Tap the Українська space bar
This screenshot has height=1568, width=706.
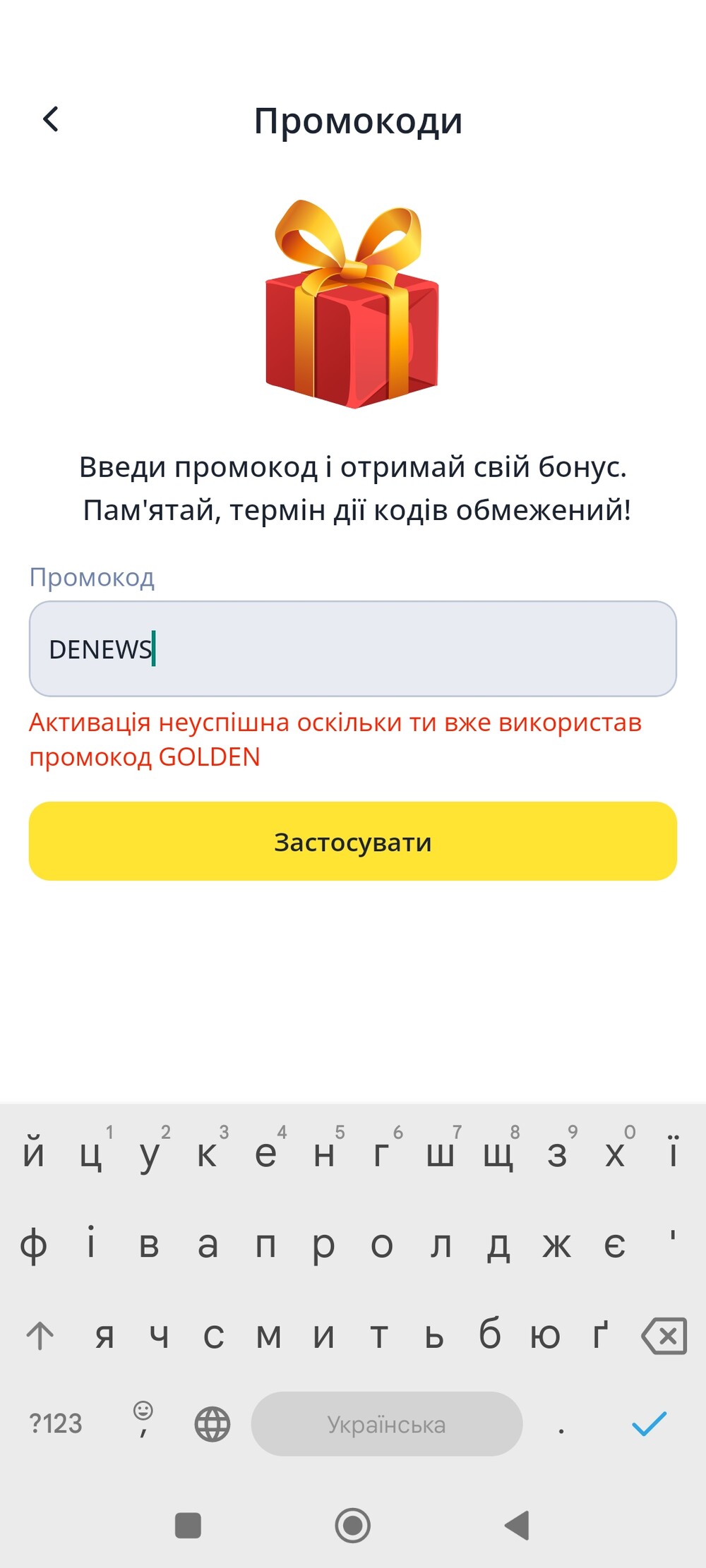coord(386,1423)
